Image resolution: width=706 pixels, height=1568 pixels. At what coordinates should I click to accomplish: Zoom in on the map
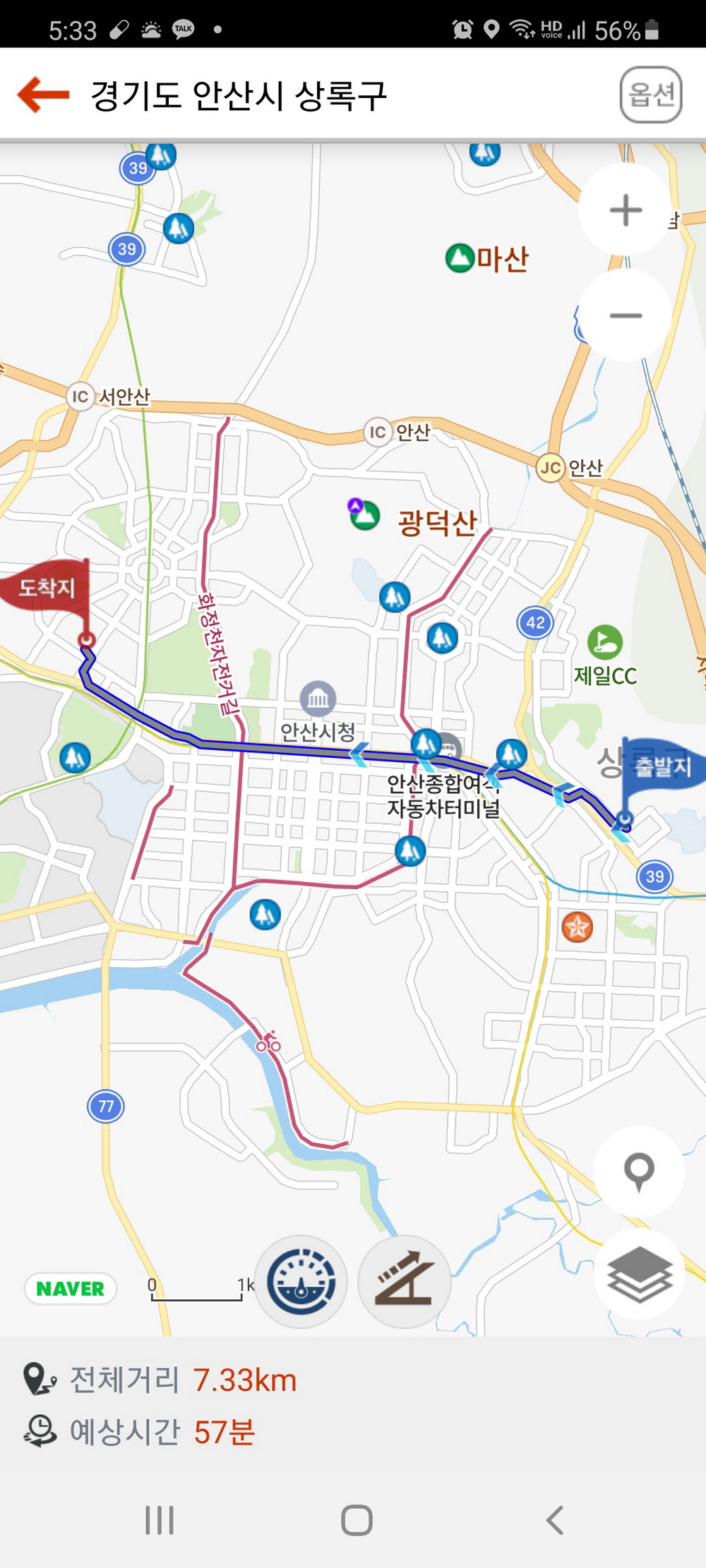pyautogui.click(x=625, y=210)
